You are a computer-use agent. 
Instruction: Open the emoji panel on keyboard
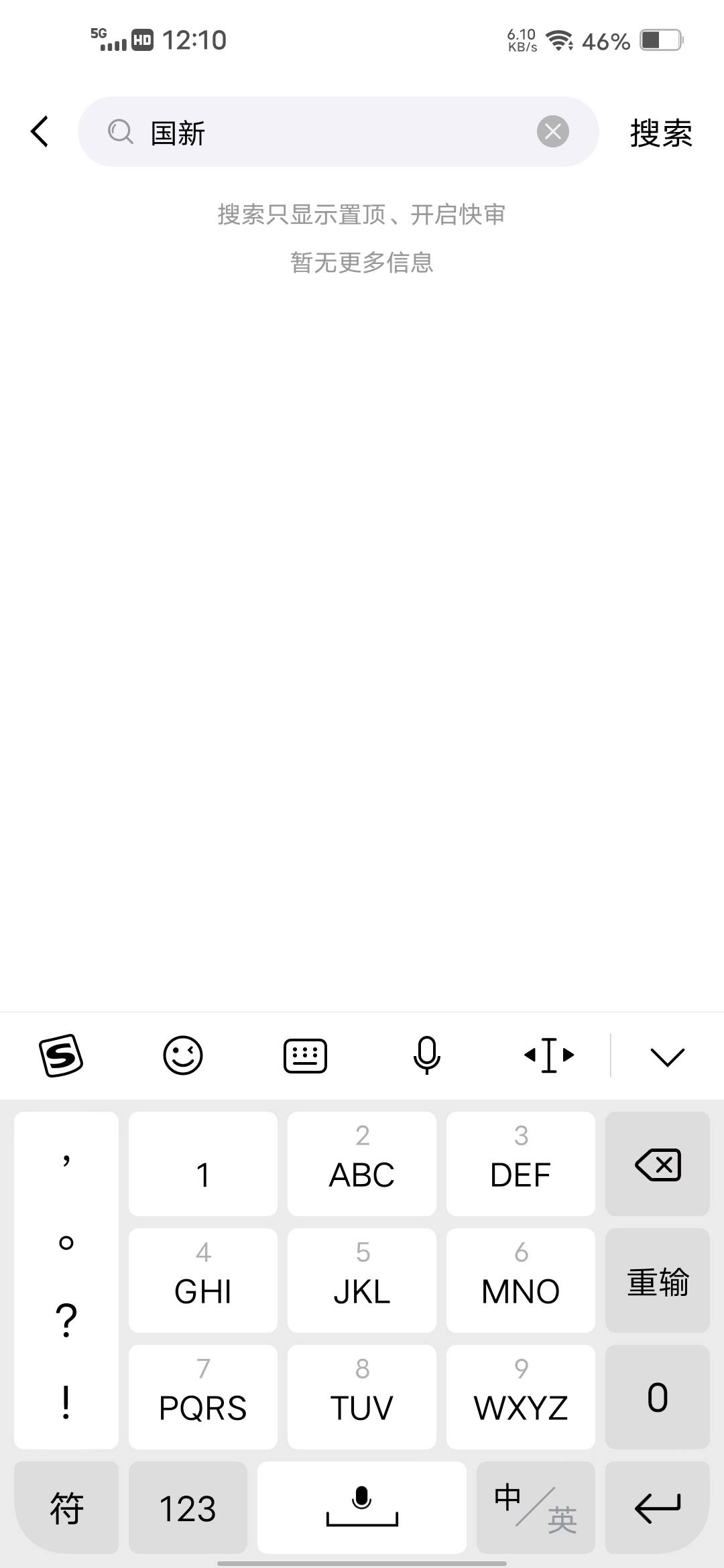(x=183, y=1055)
